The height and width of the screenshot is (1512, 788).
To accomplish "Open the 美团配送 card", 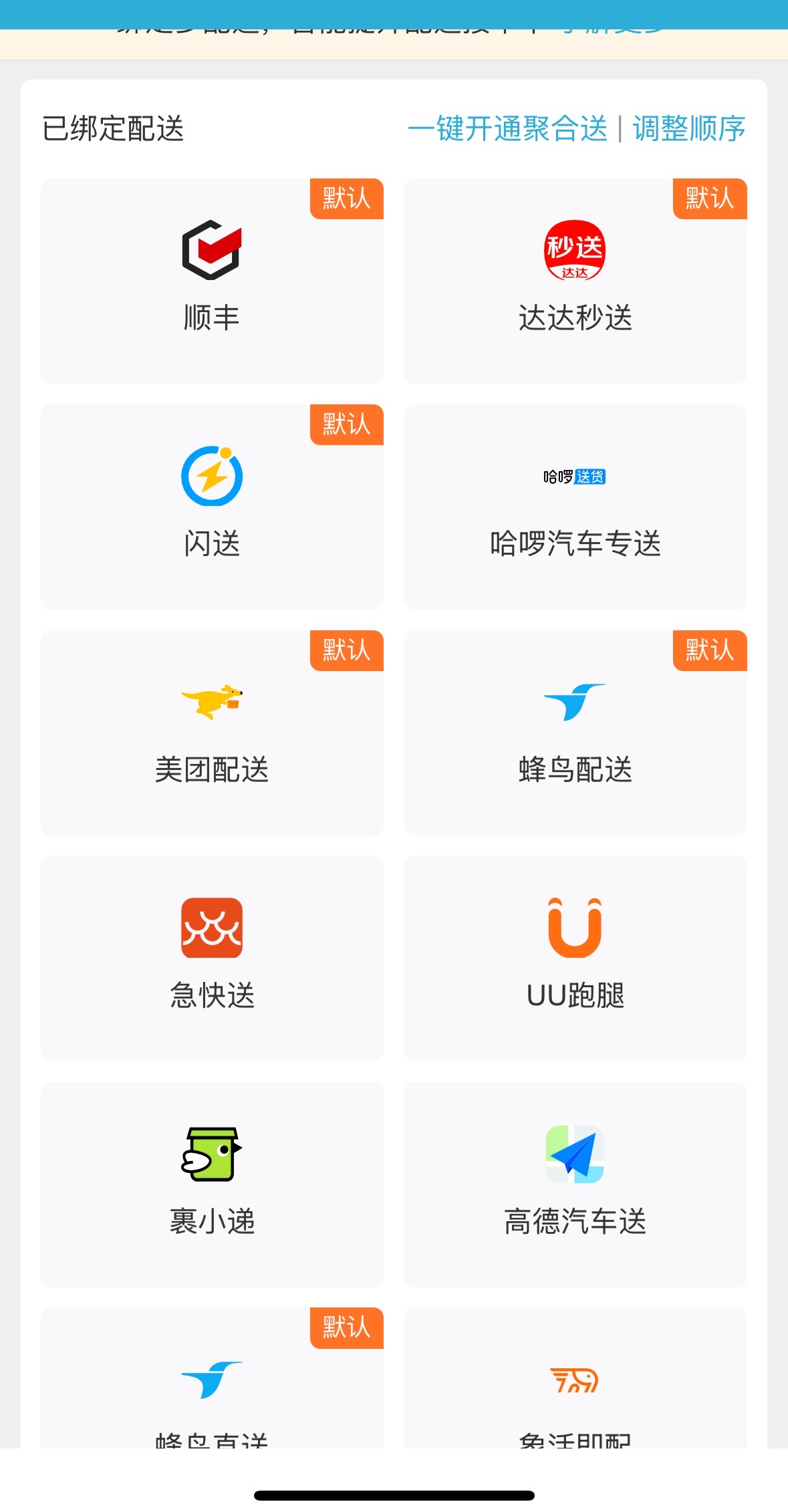I will [212, 733].
